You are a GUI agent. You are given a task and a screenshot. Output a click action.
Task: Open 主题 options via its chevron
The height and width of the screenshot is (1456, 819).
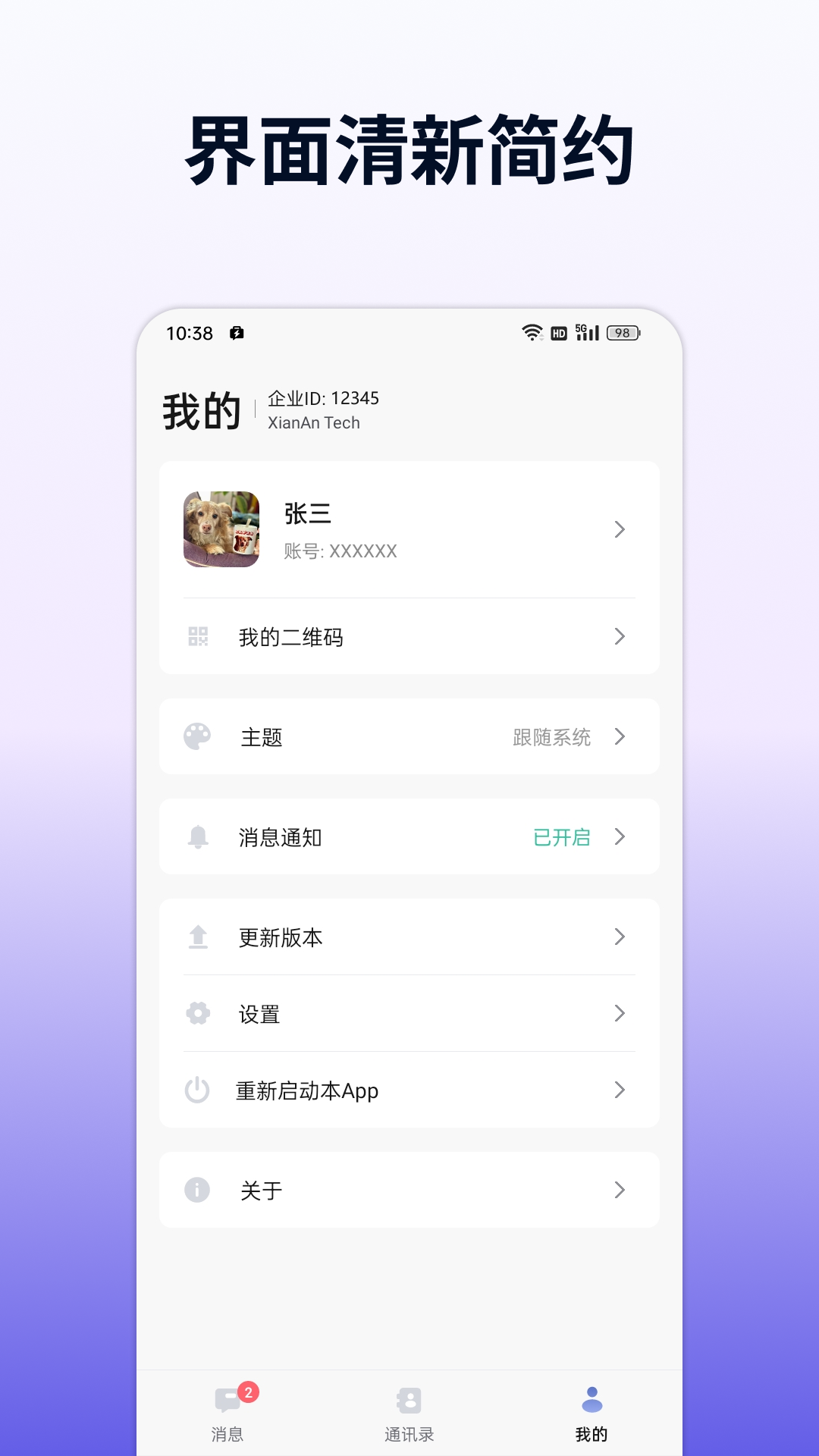point(620,736)
